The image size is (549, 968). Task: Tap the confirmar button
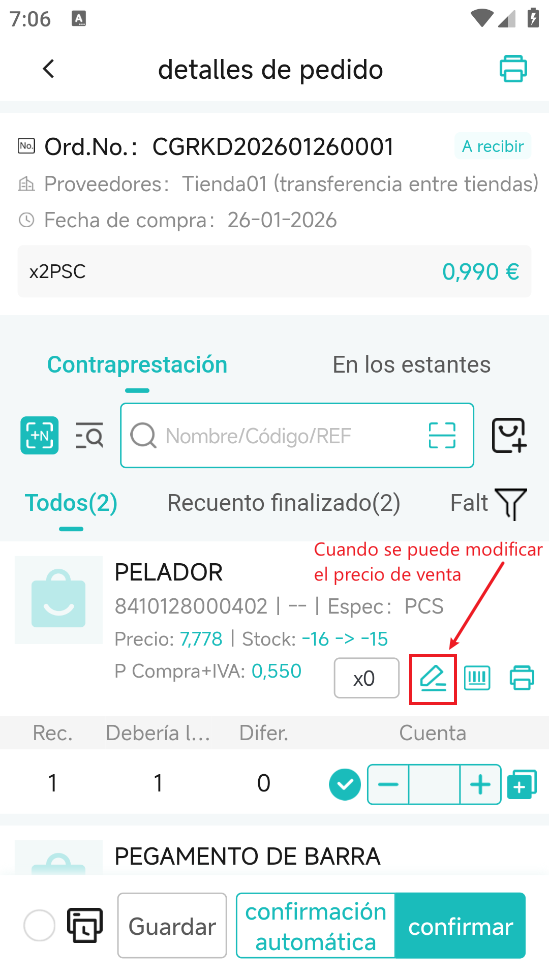[x=461, y=926]
